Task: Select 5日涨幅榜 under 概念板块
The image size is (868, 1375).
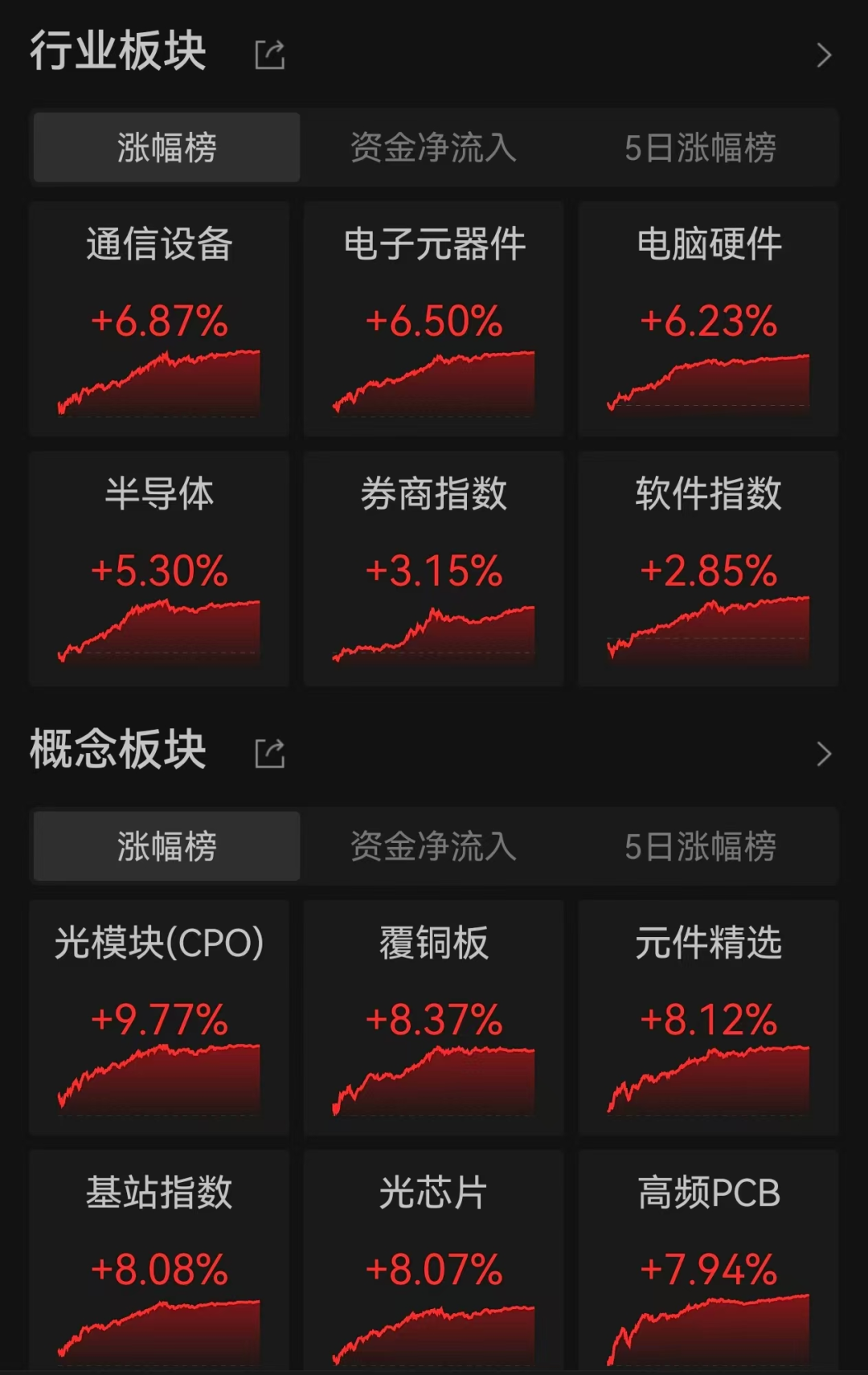Action: [x=700, y=846]
